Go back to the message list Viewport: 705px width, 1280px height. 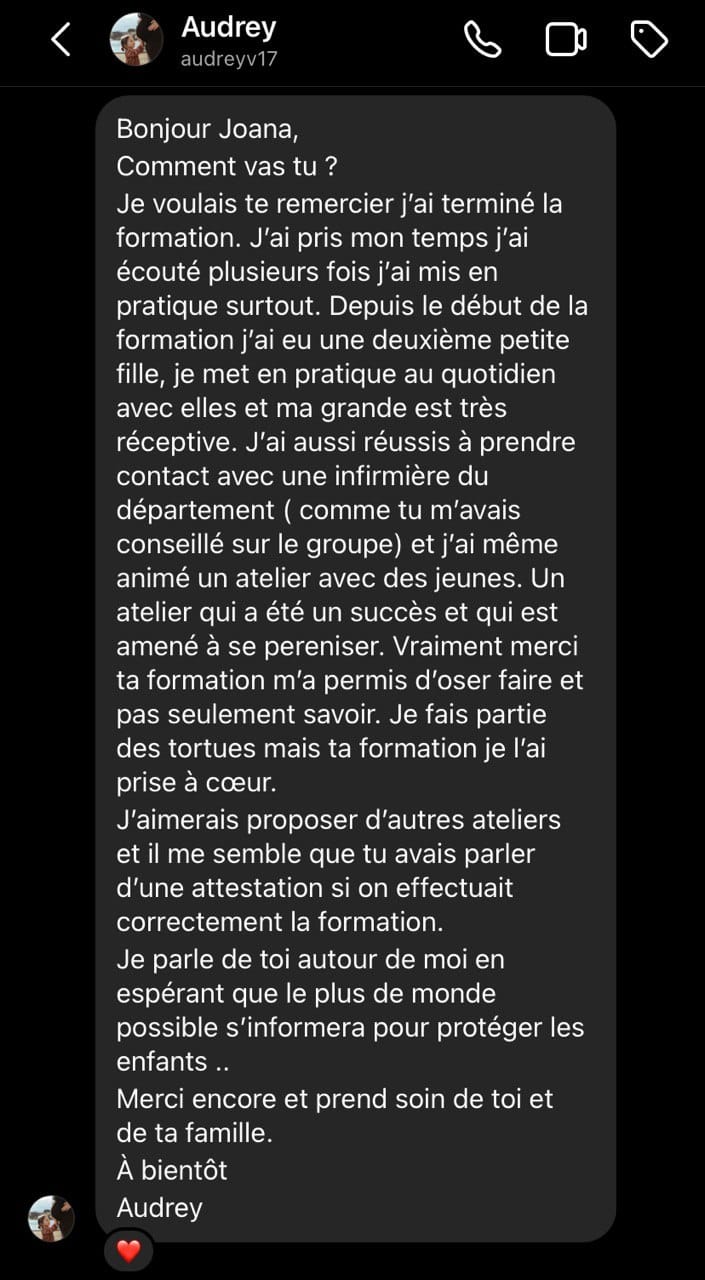61,40
